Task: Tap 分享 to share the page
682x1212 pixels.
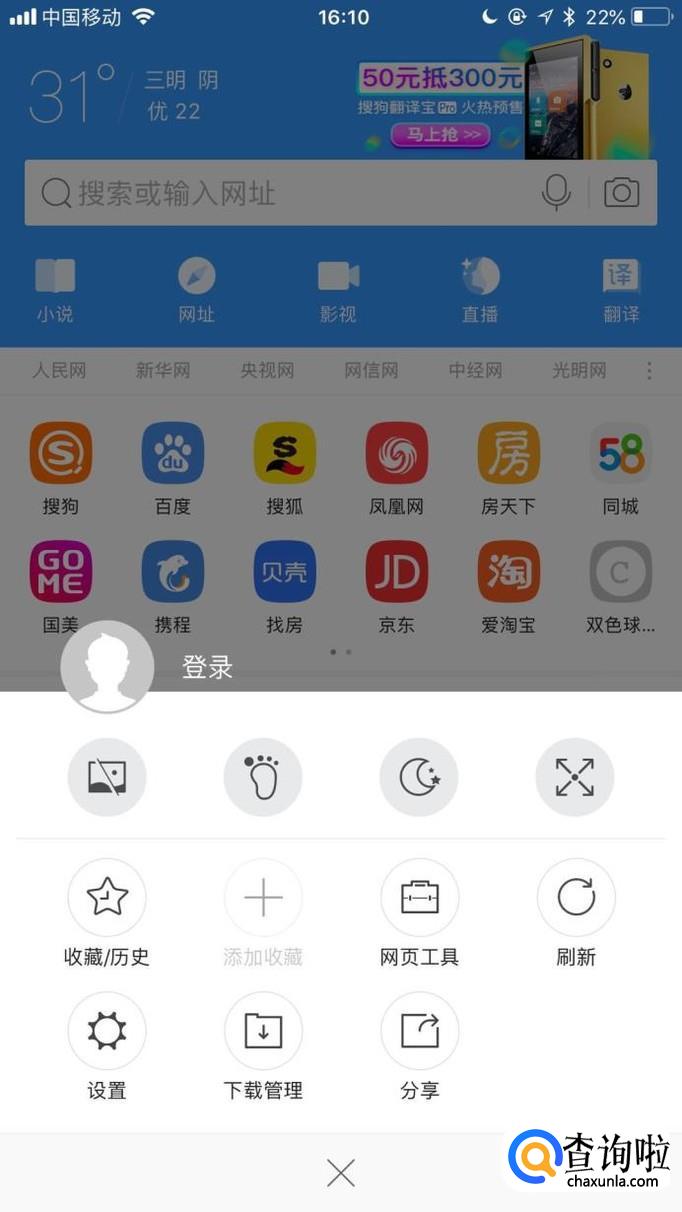Action: (419, 1031)
